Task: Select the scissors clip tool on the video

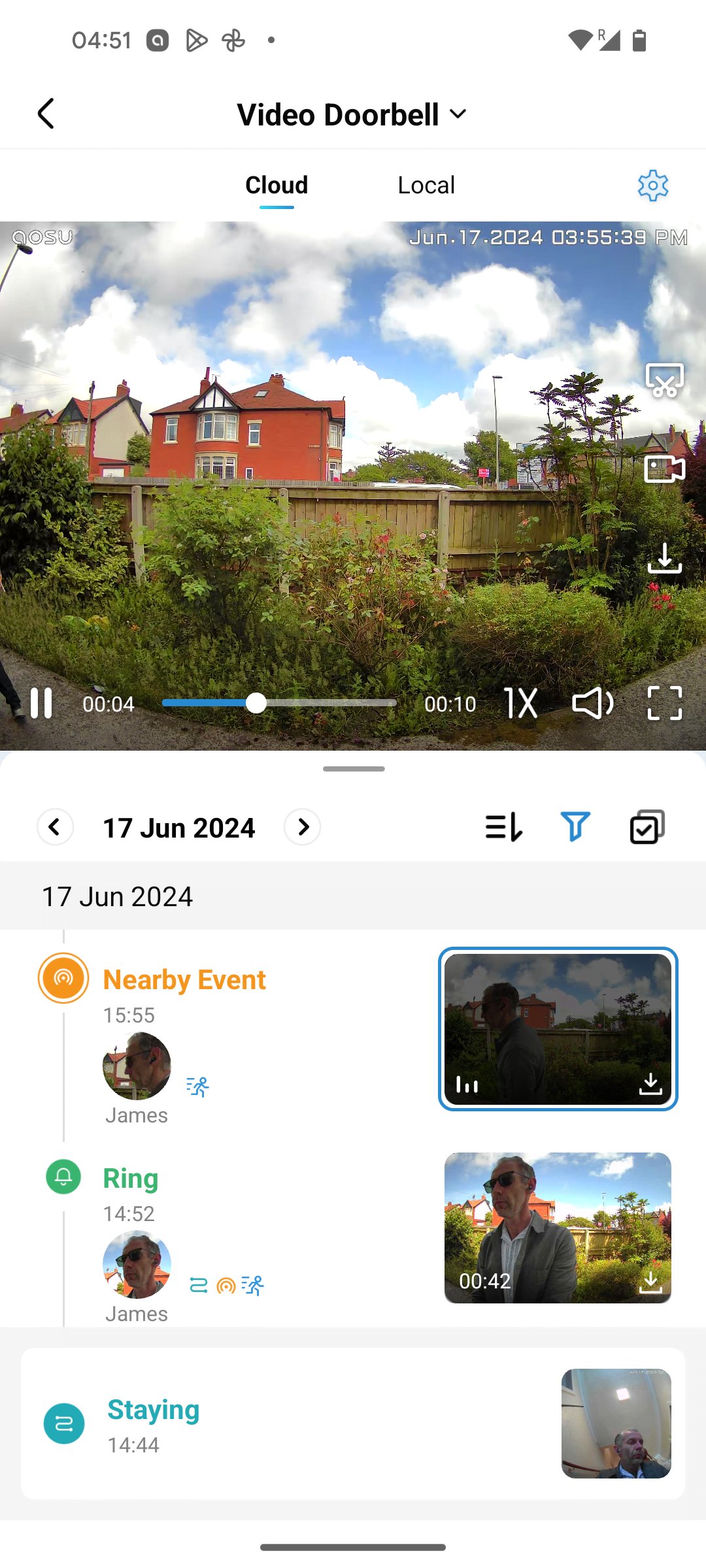Action: (664, 380)
